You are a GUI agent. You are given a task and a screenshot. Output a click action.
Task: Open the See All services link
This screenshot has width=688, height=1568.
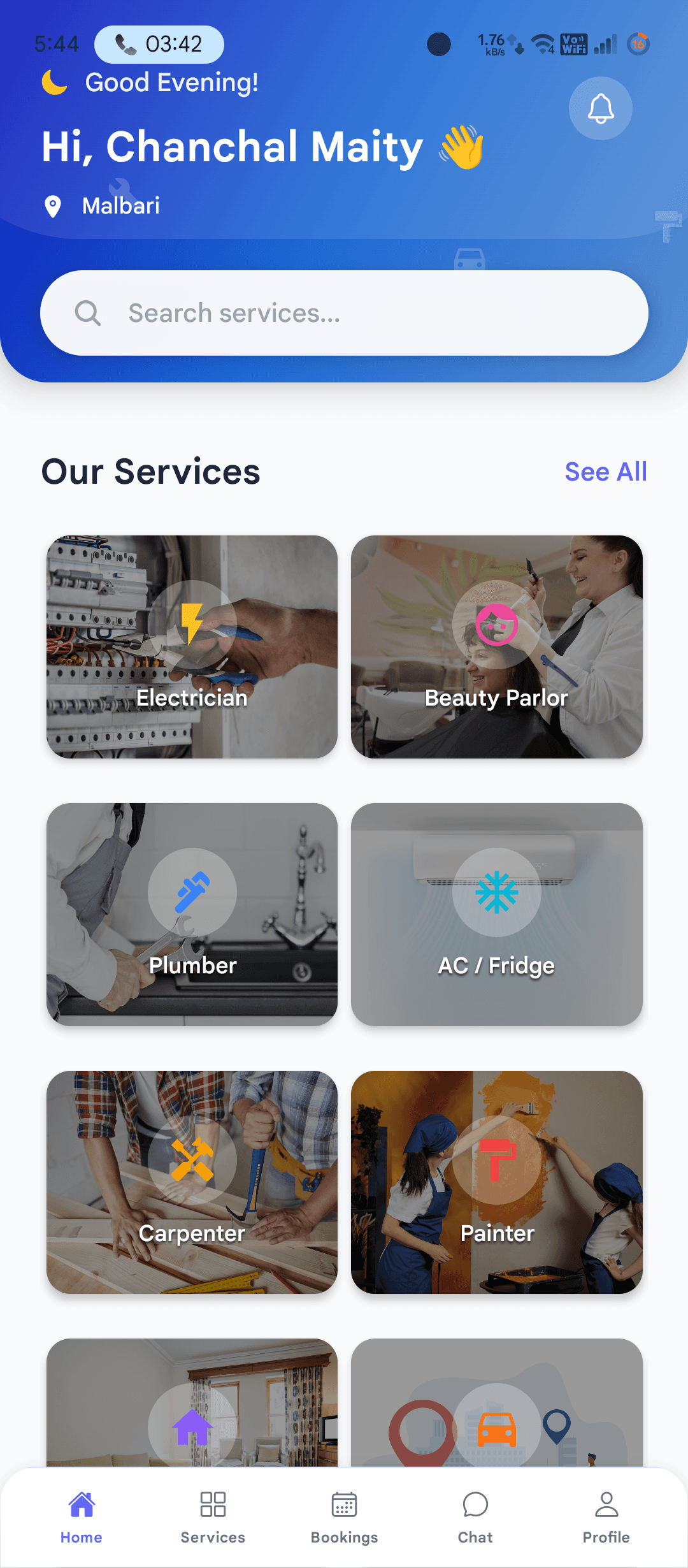pos(605,472)
